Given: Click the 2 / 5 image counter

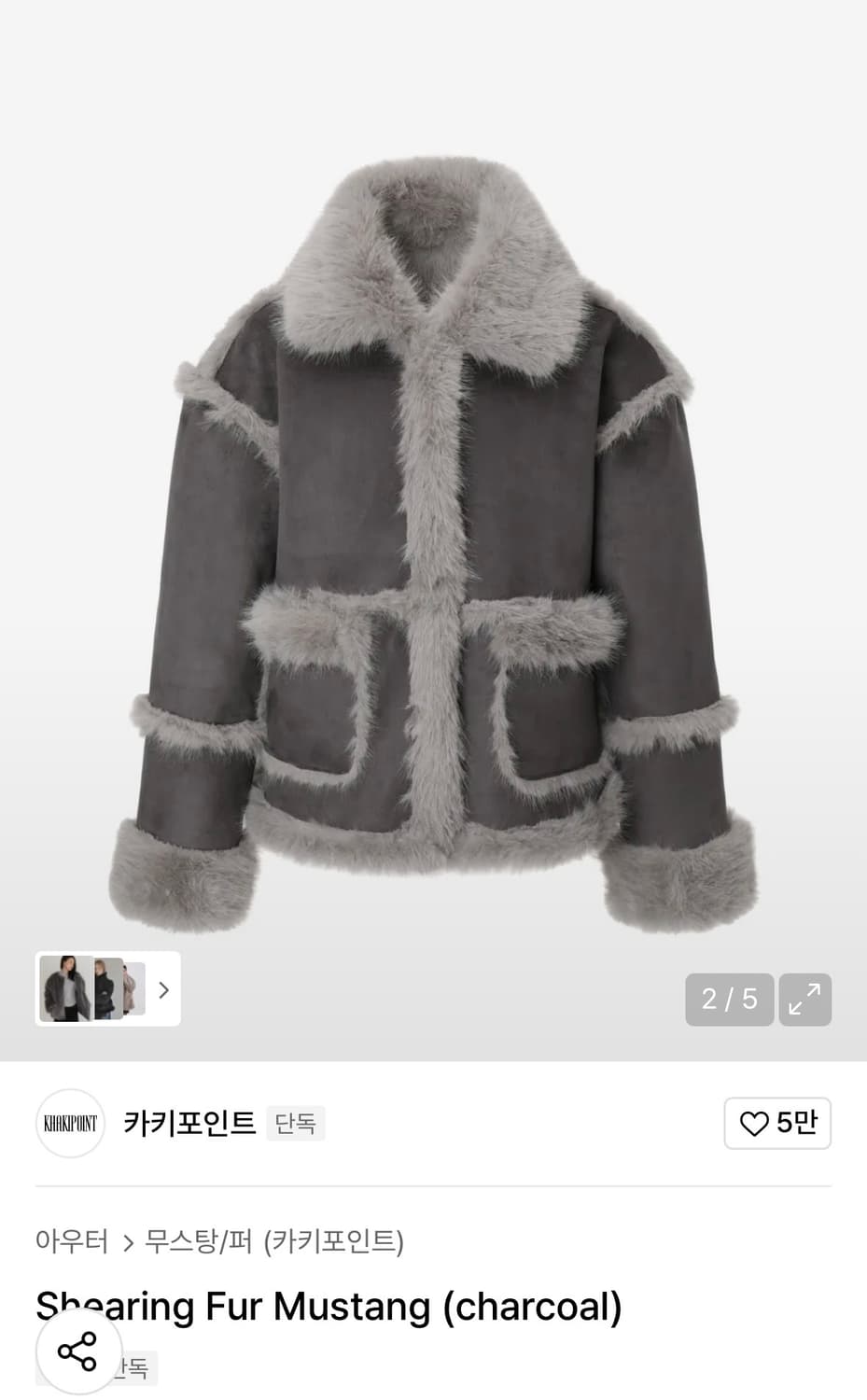Looking at the screenshot, I should (729, 1000).
